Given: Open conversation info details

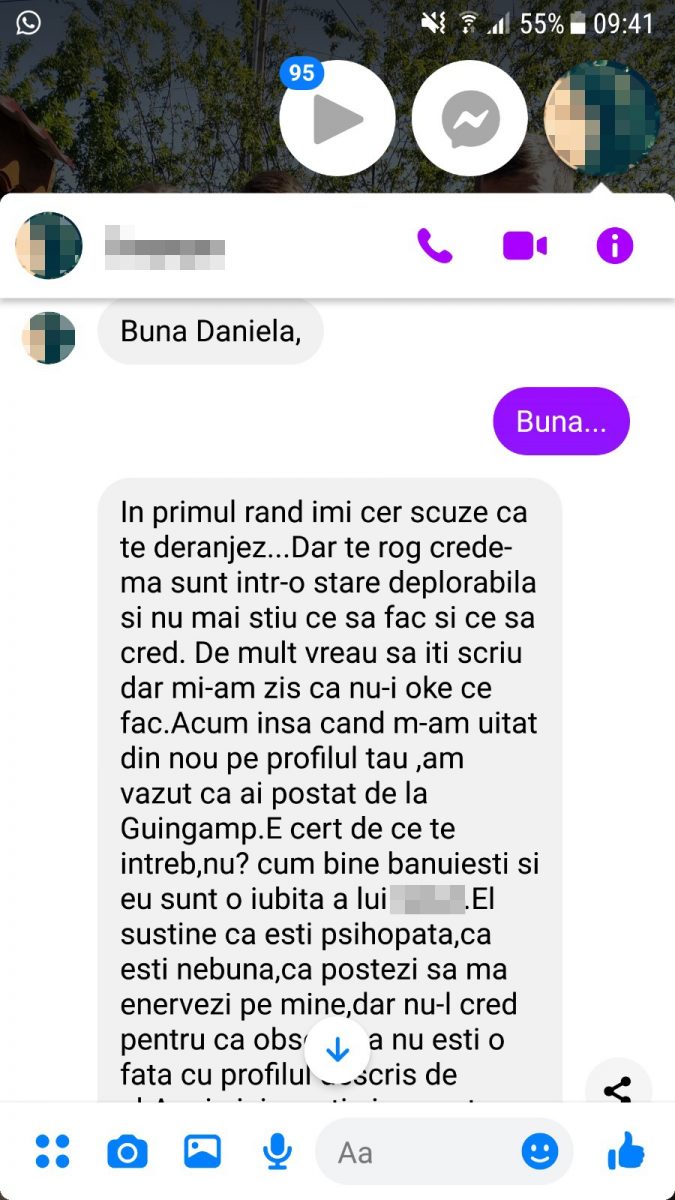Looking at the screenshot, I should click(614, 245).
